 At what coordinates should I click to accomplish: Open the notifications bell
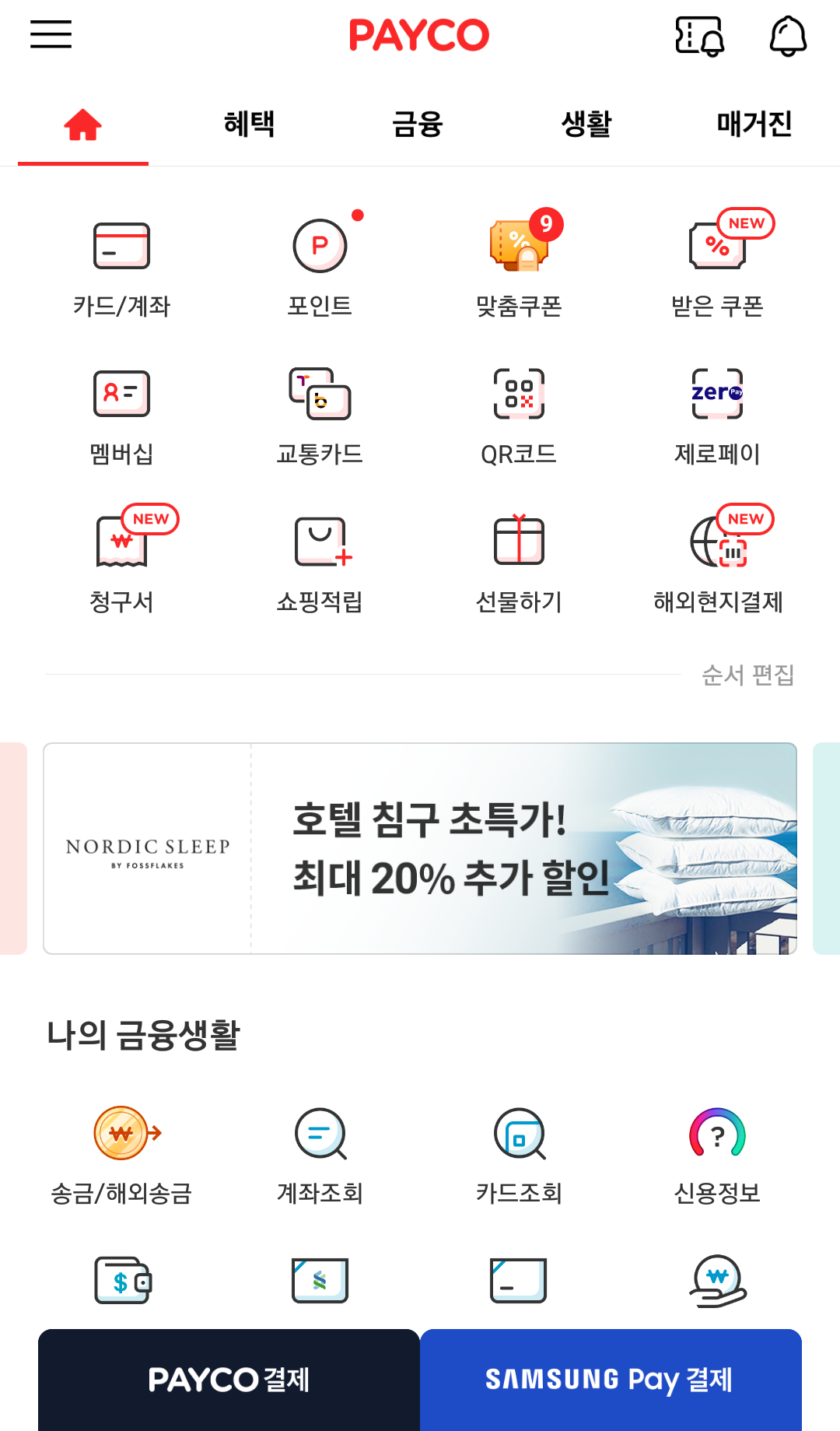(788, 36)
